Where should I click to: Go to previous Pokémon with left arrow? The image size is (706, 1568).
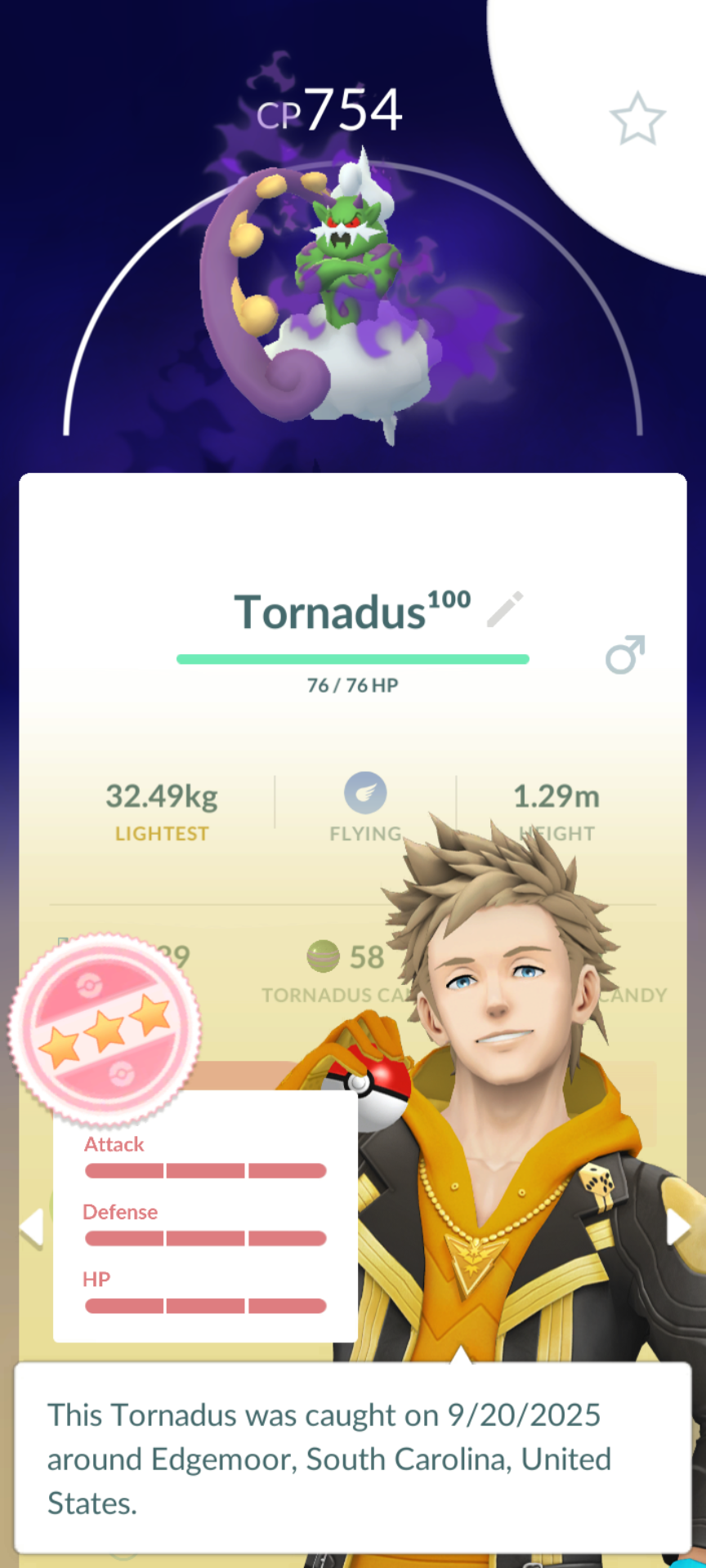pos(31,1227)
